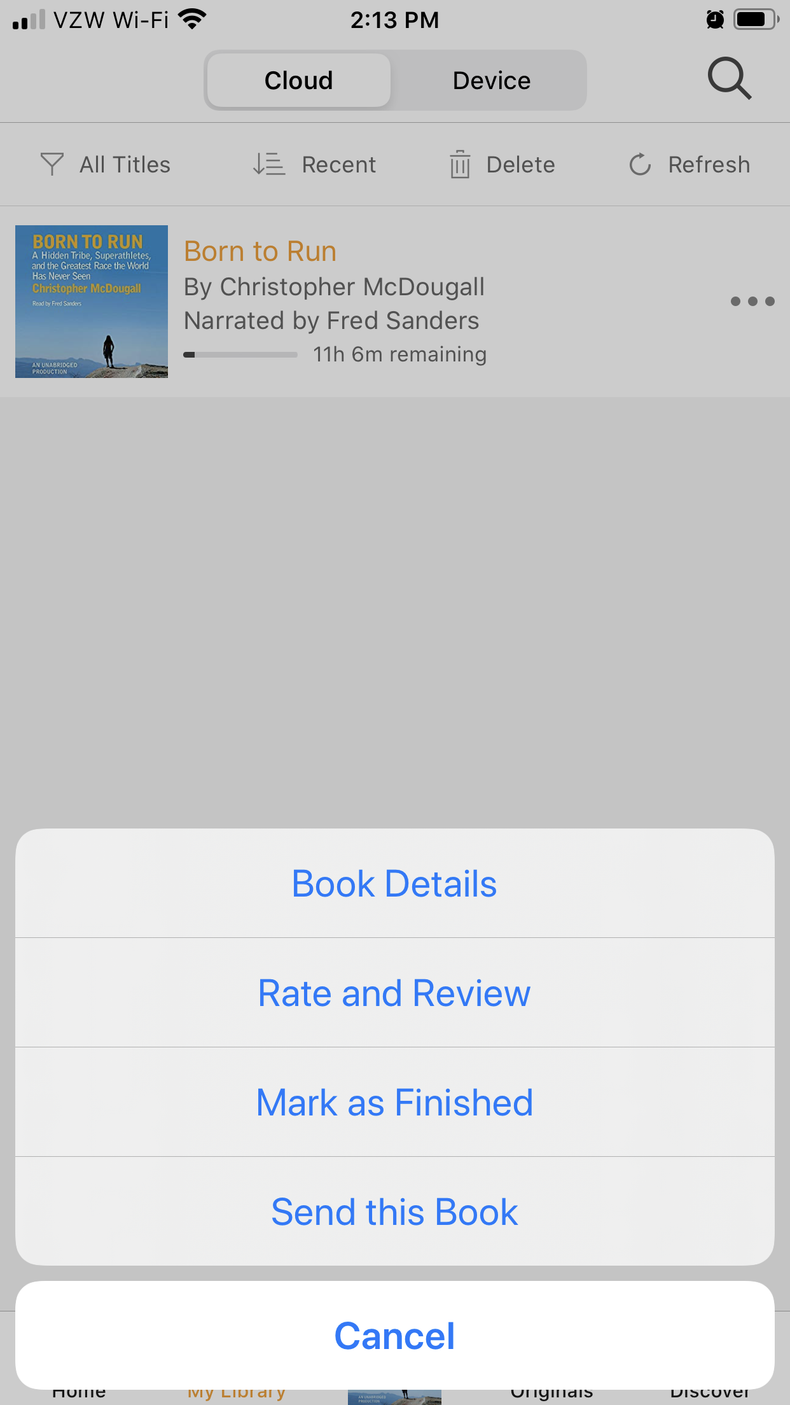
Task: Tap the playback progress bar under Born to Run
Action: pyautogui.click(x=240, y=354)
